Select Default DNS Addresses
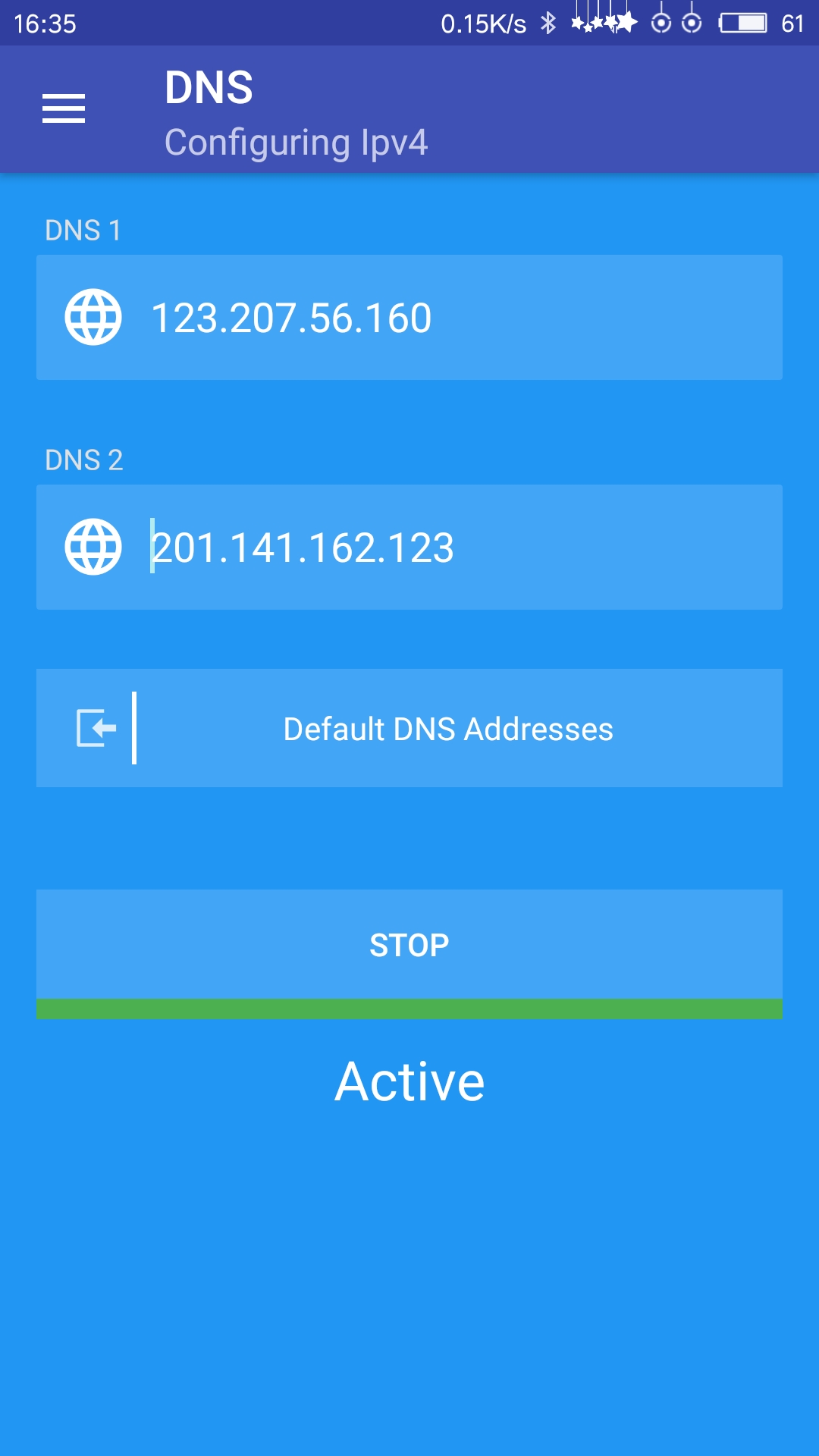 [409, 728]
